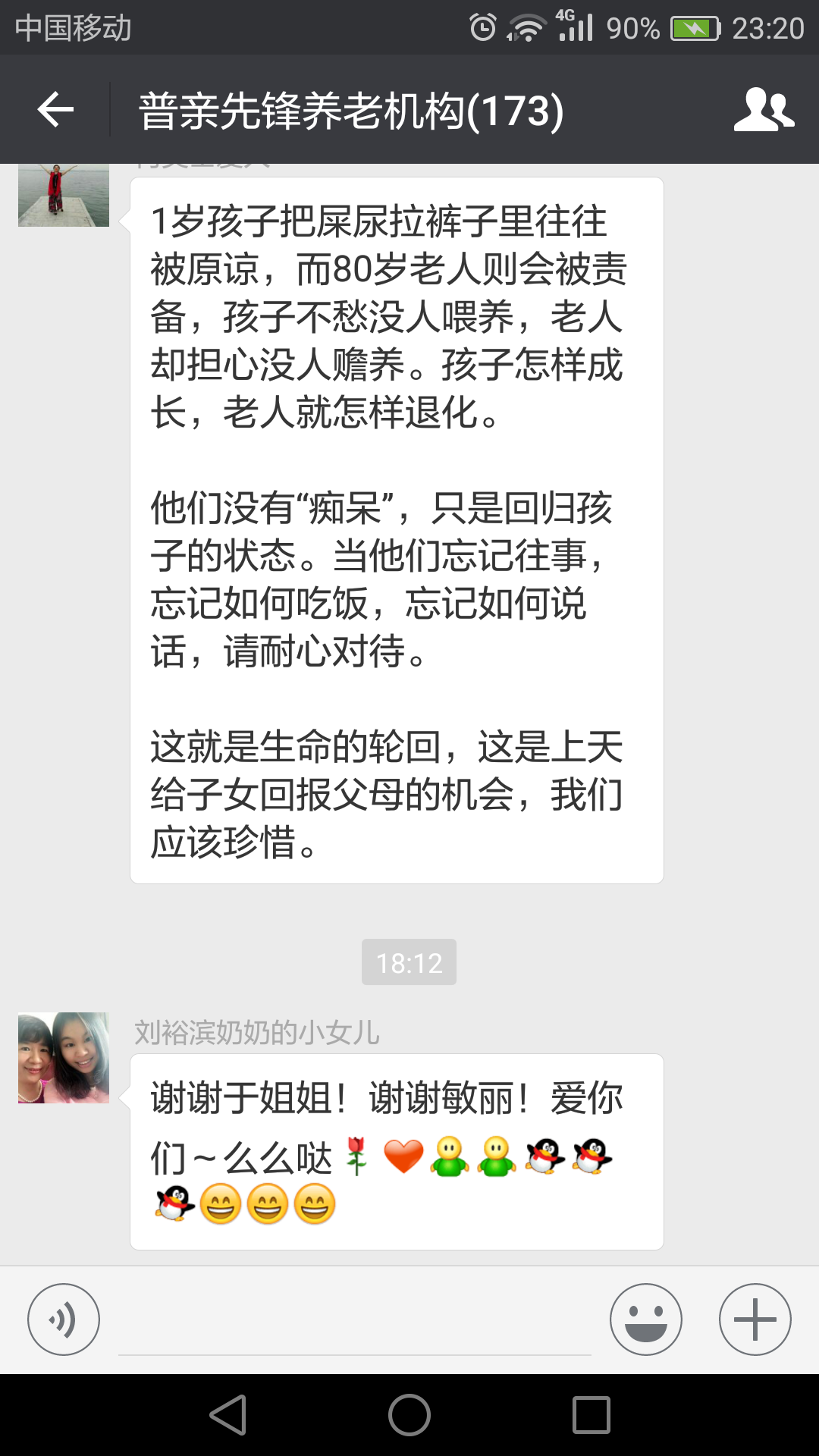
Task: Open avatar of the long message's sender
Action: point(64,195)
